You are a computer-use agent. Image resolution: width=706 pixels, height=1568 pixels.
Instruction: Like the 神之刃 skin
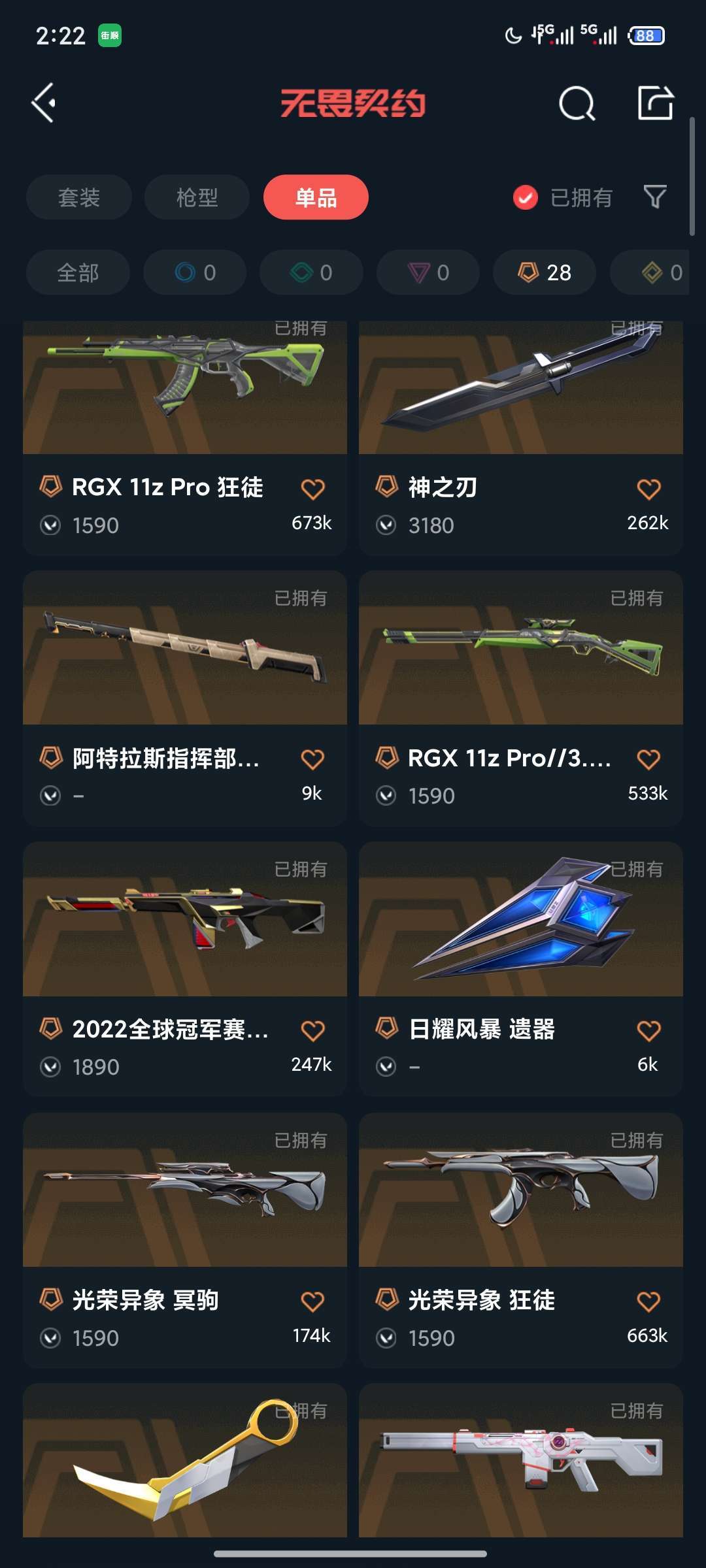[x=648, y=489]
